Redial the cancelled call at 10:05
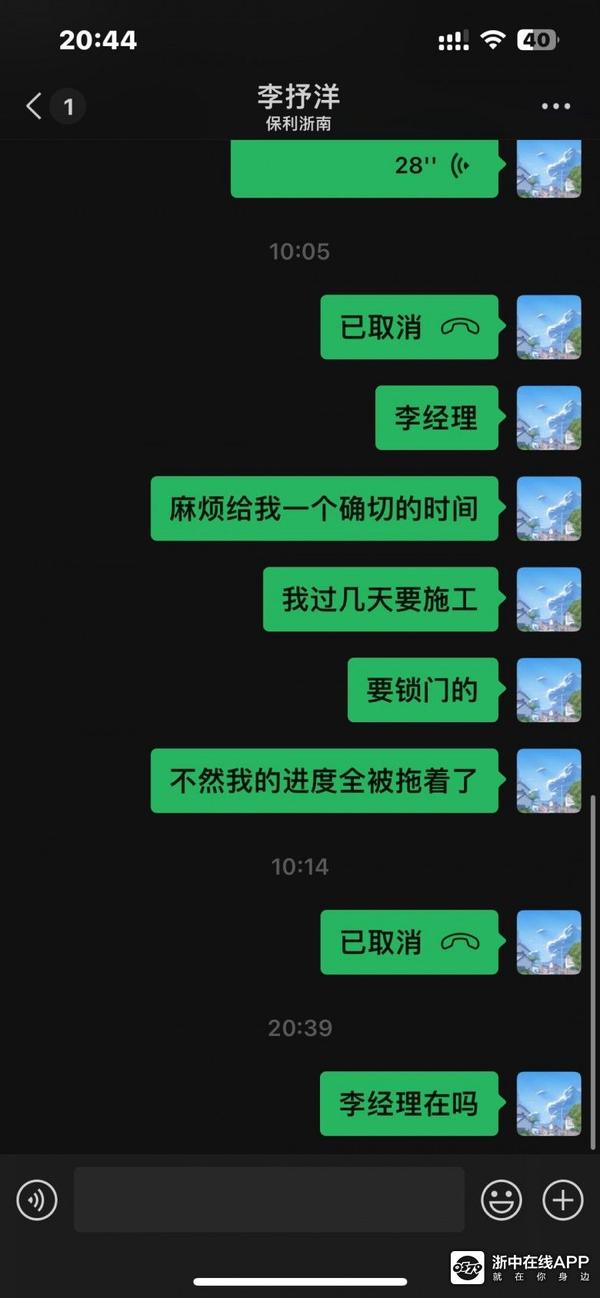 click(409, 327)
